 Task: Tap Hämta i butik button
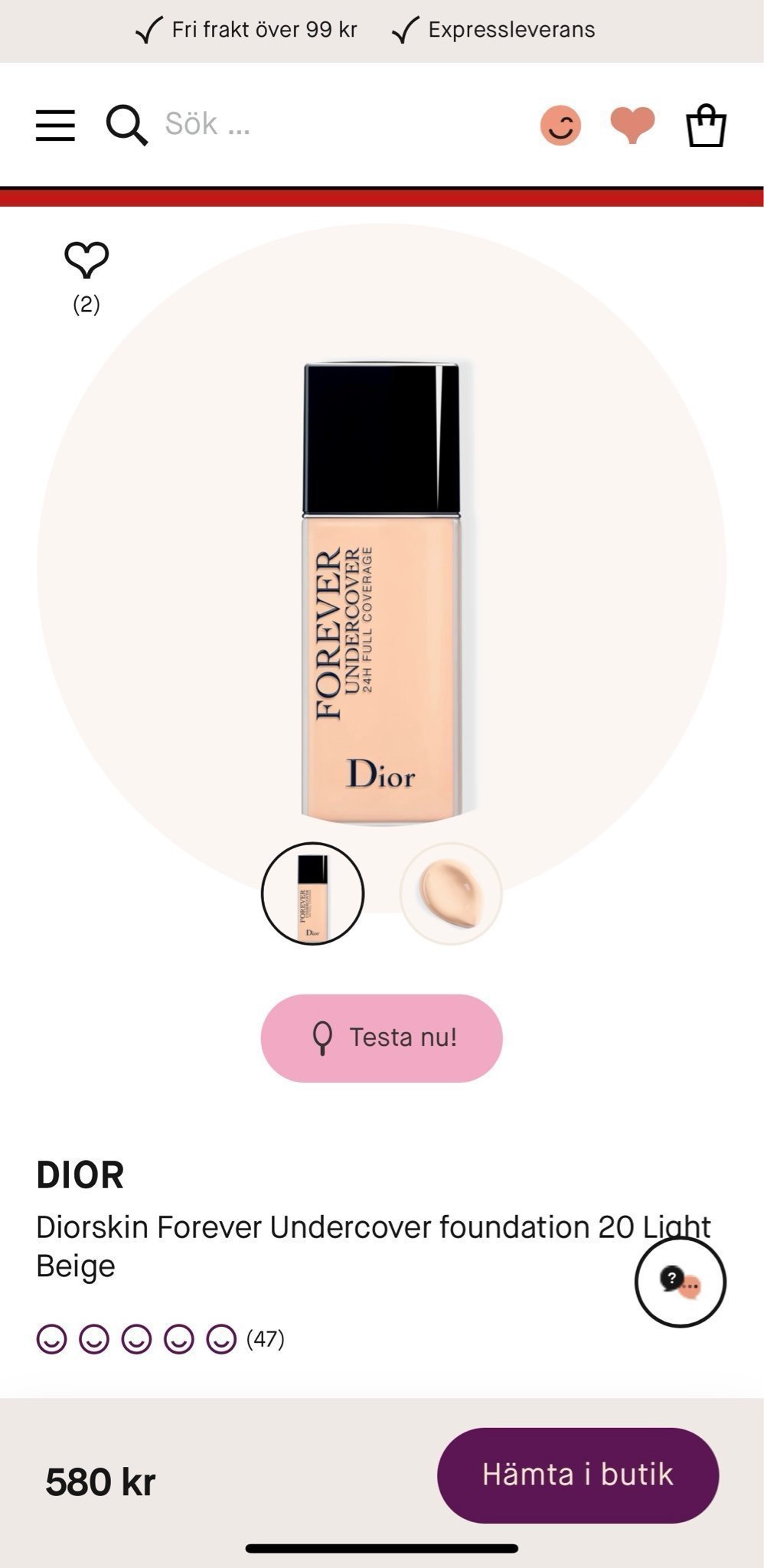point(578,1475)
